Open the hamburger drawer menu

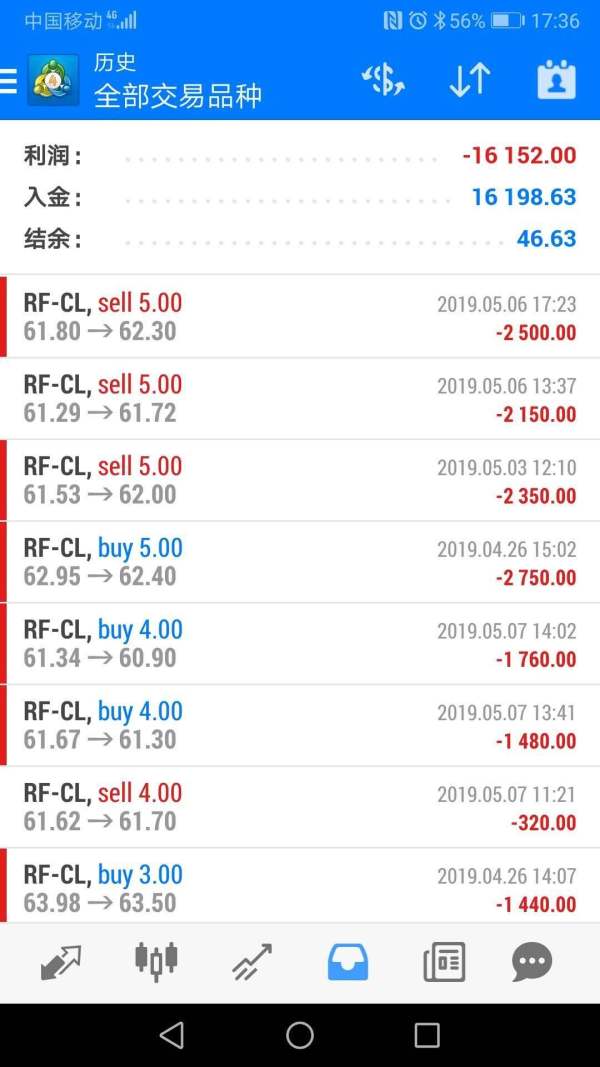point(8,81)
